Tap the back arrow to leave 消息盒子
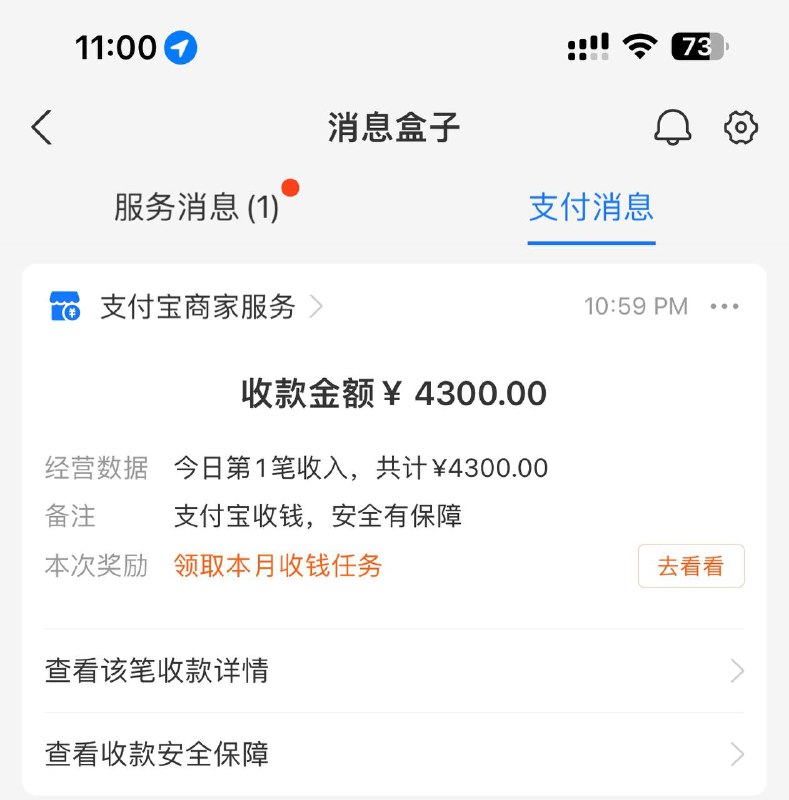 (40, 127)
